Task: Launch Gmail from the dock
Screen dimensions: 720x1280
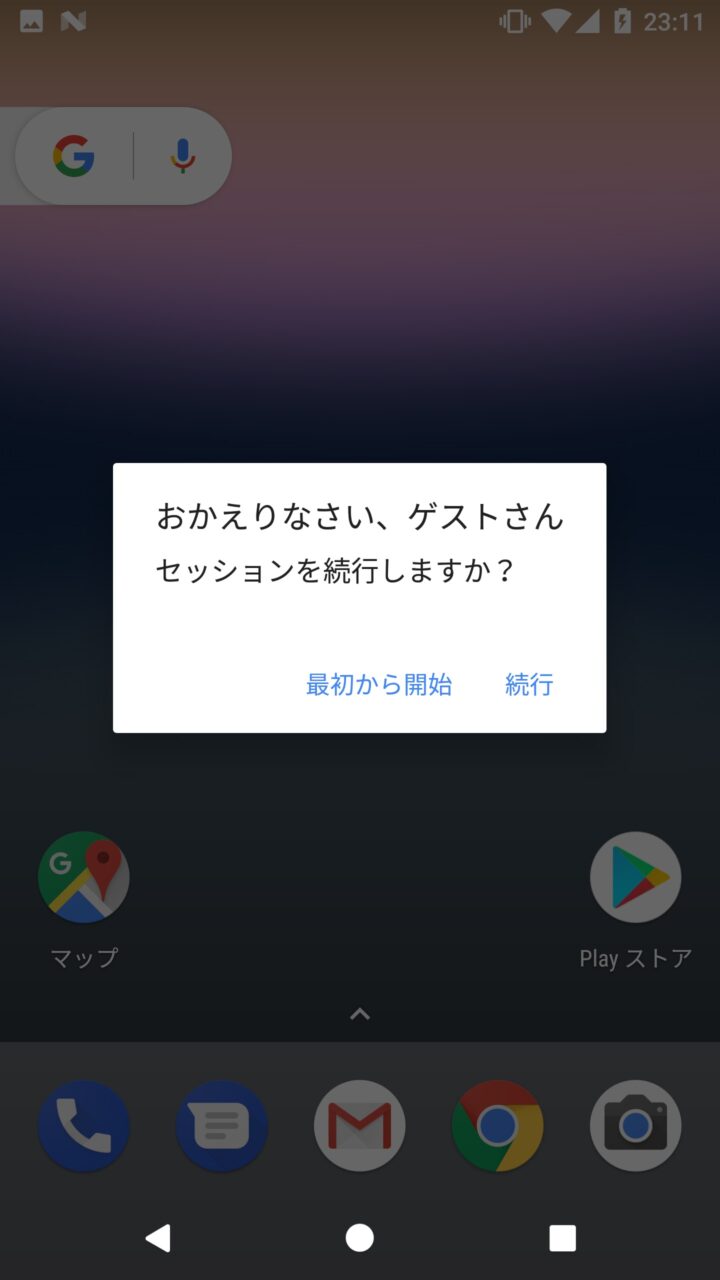Action: coord(360,1126)
